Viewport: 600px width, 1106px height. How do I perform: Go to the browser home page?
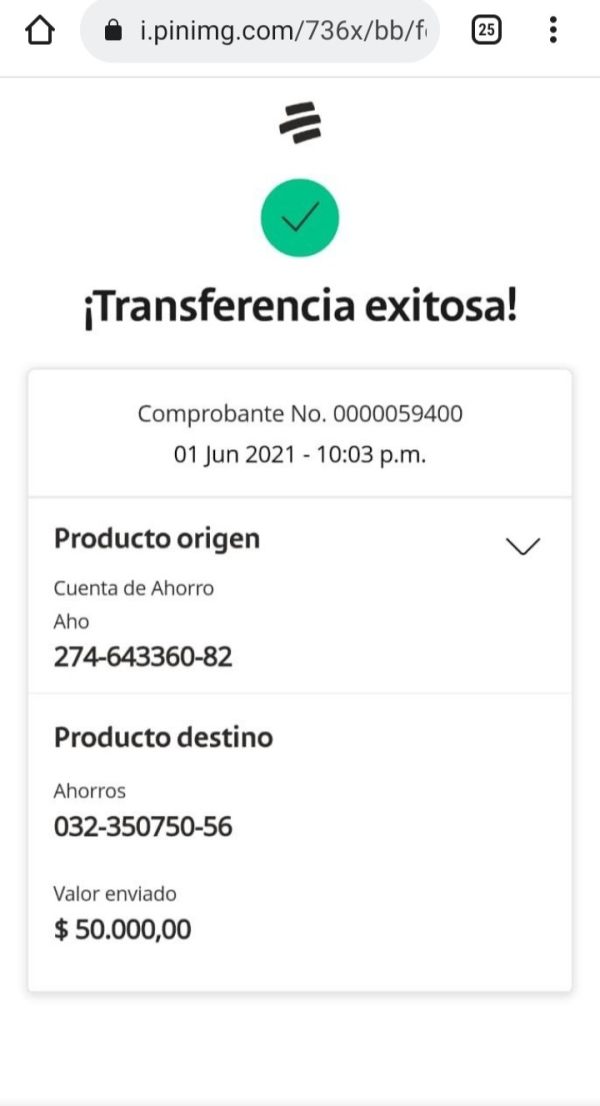(39, 30)
